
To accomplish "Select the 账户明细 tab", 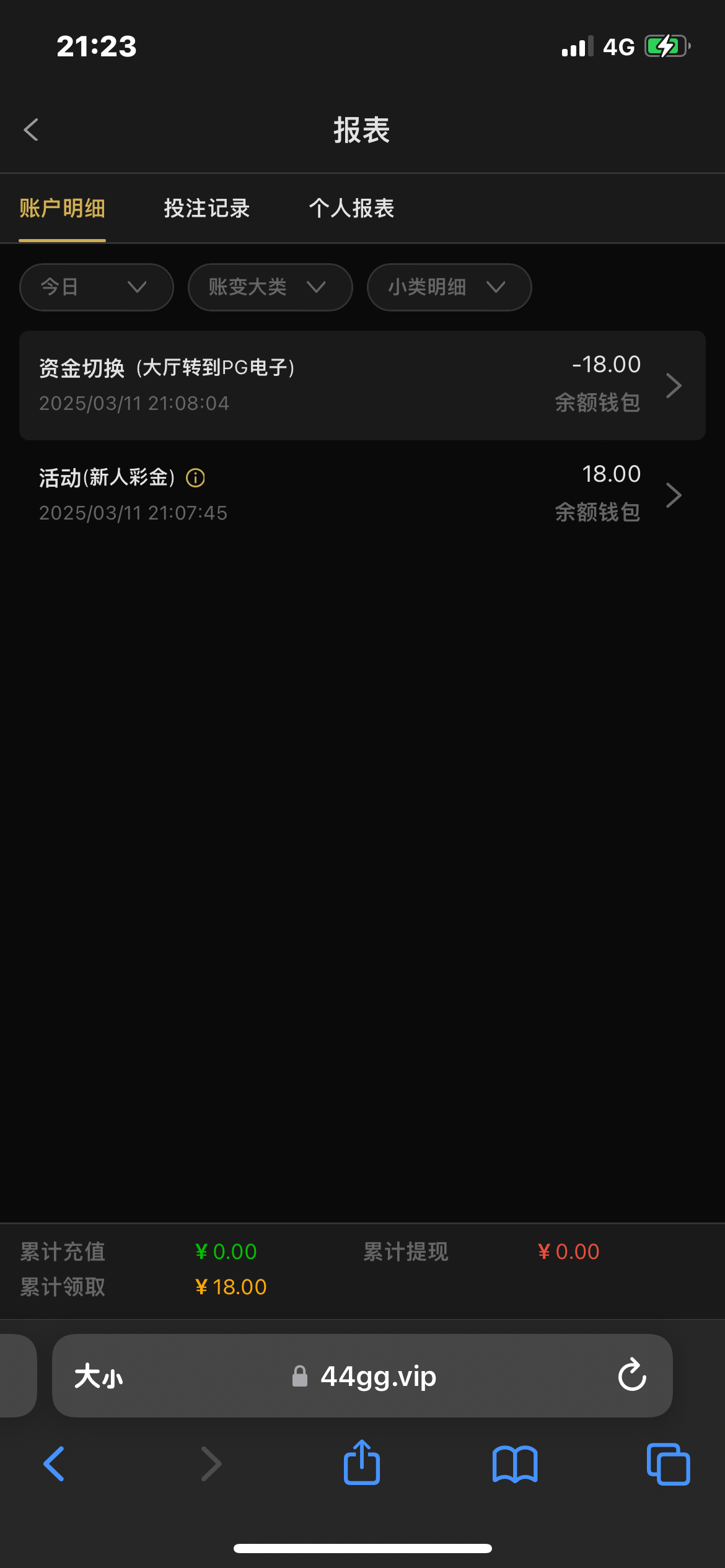I will pyautogui.click(x=62, y=209).
